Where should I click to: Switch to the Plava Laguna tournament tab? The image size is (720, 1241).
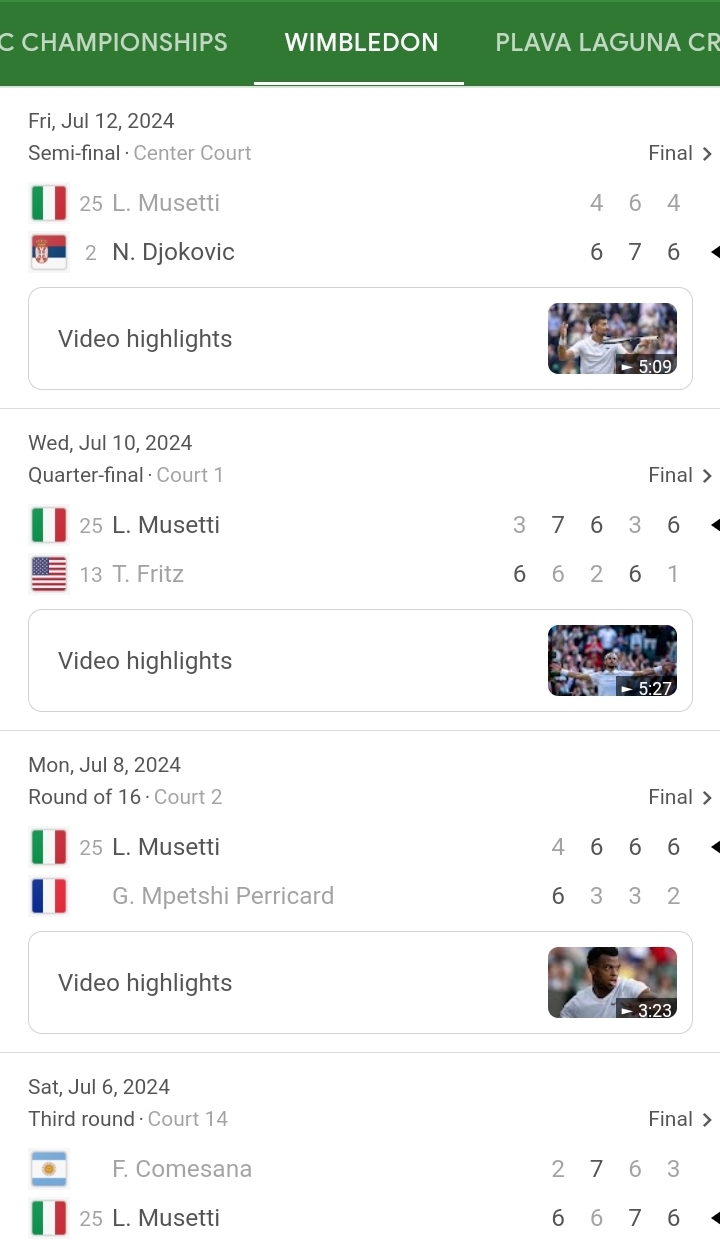(x=607, y=43)
